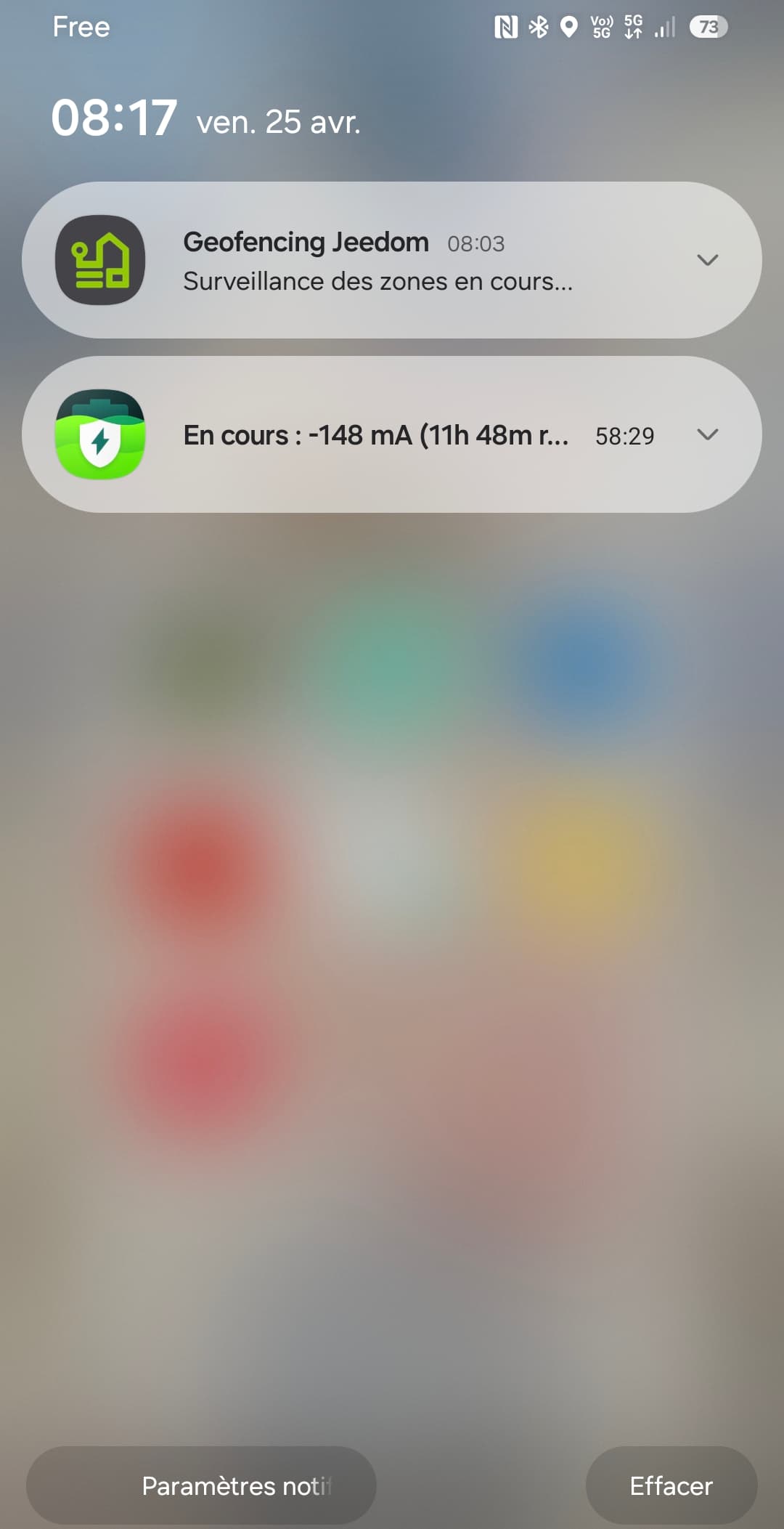Open Paramètres notif settings
This screenshot has width=784, height=1529.
[x=201, y=1485]
